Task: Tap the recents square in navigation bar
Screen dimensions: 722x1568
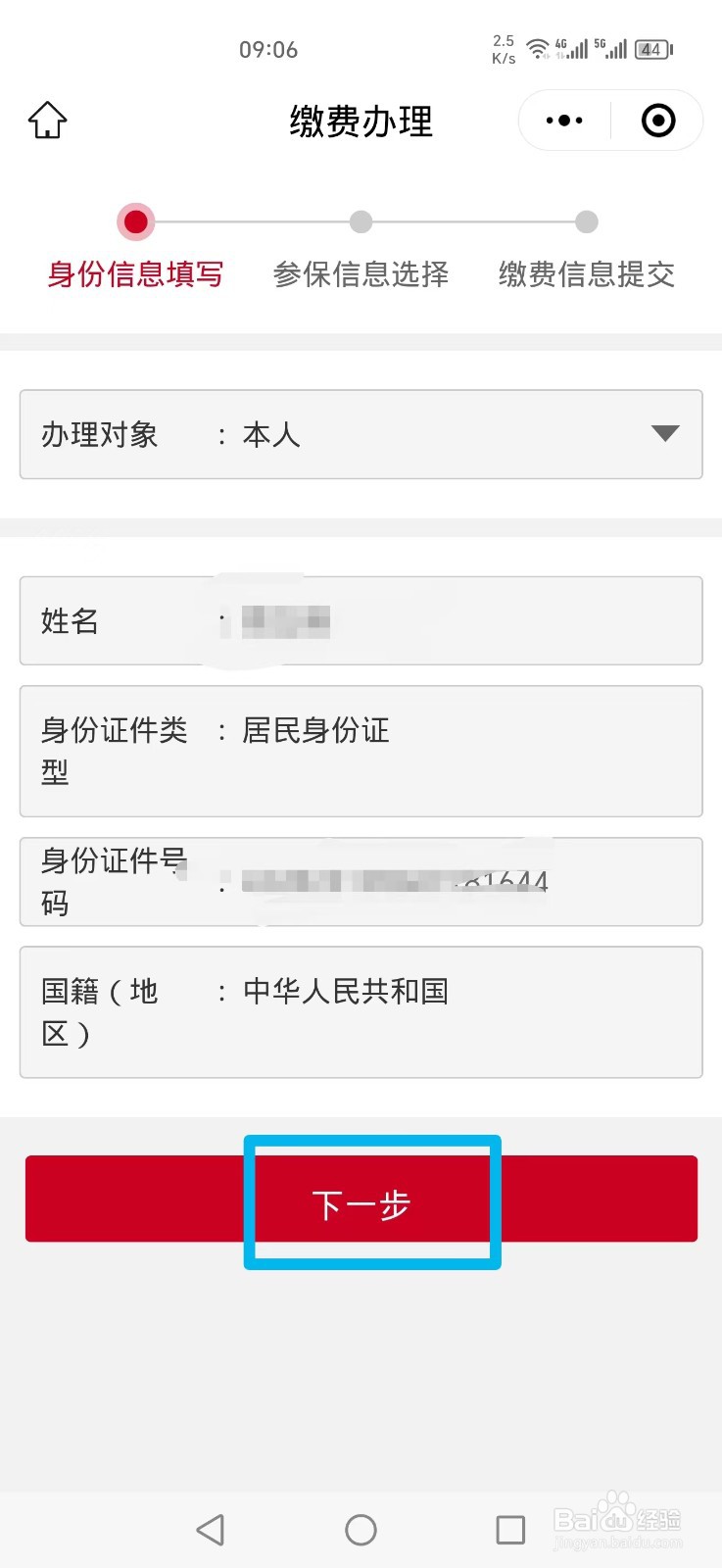Action: click(x=509, y=1529)
